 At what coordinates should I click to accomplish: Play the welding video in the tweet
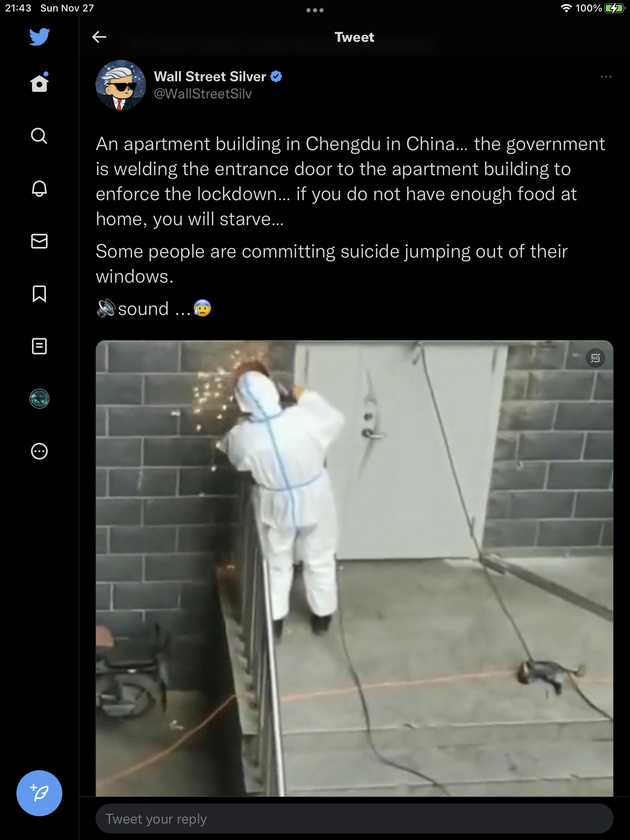tap(354, 568)
